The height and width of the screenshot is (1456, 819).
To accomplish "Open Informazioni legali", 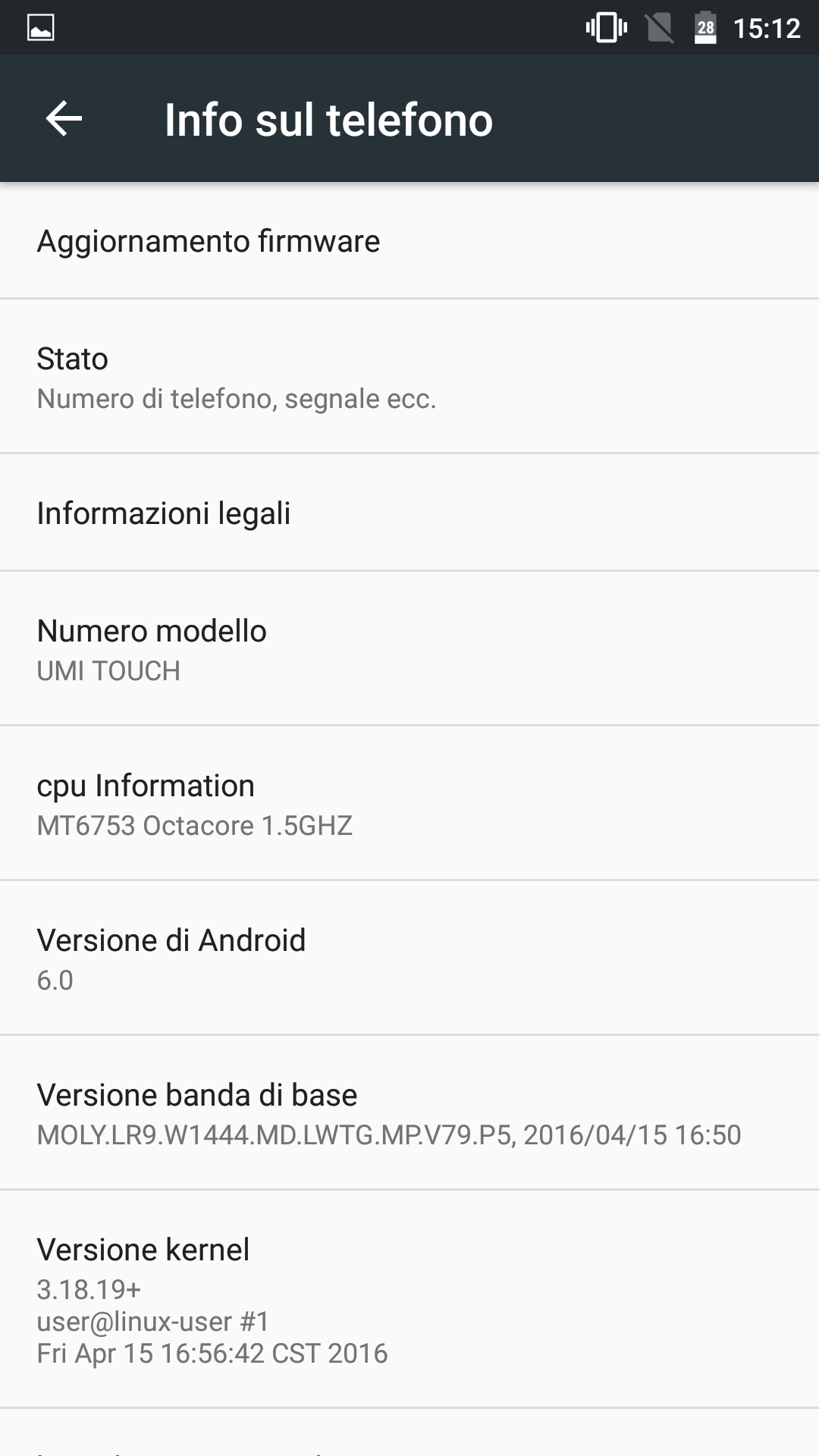I will click(409, 513).
